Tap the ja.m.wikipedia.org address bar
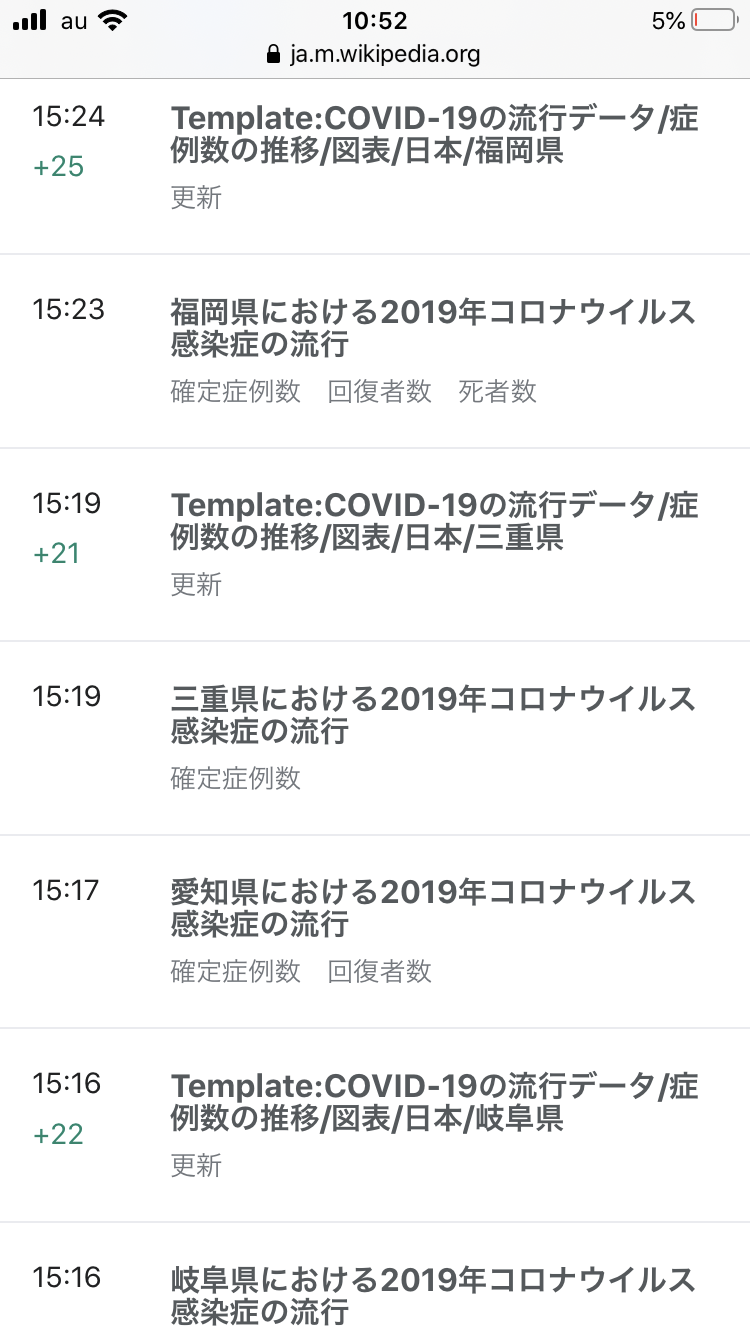750x1334 pixels. coord(375,54)
